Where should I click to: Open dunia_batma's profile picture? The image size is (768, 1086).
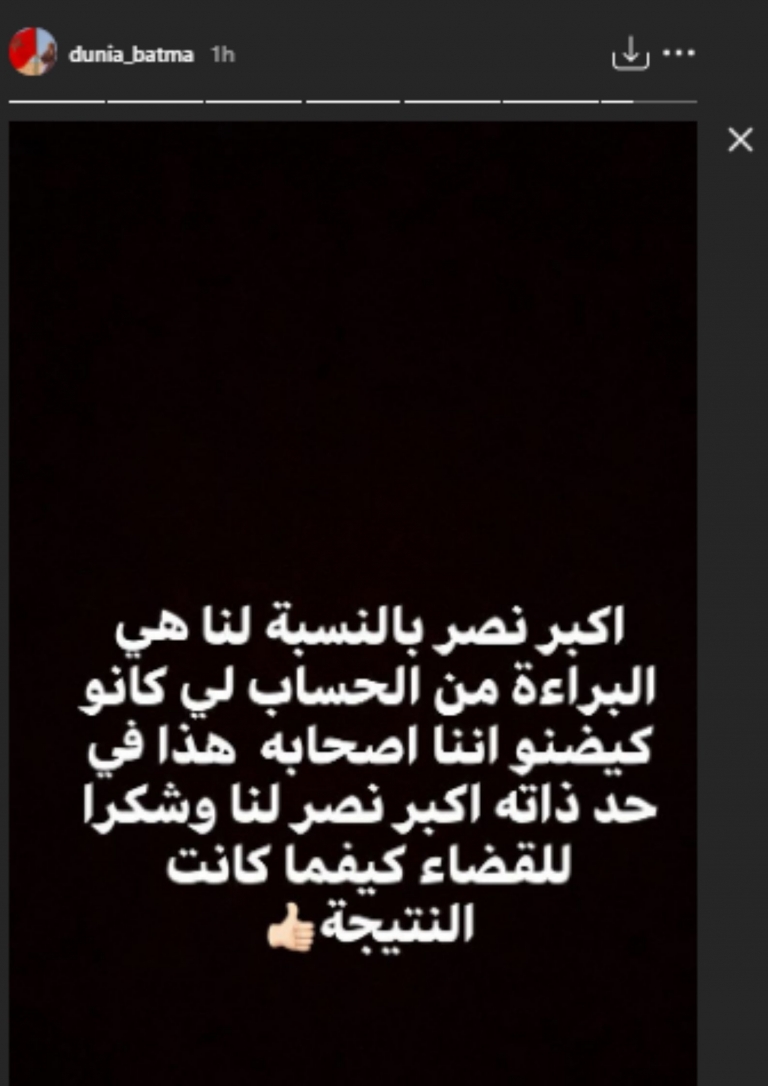point(32,52)
